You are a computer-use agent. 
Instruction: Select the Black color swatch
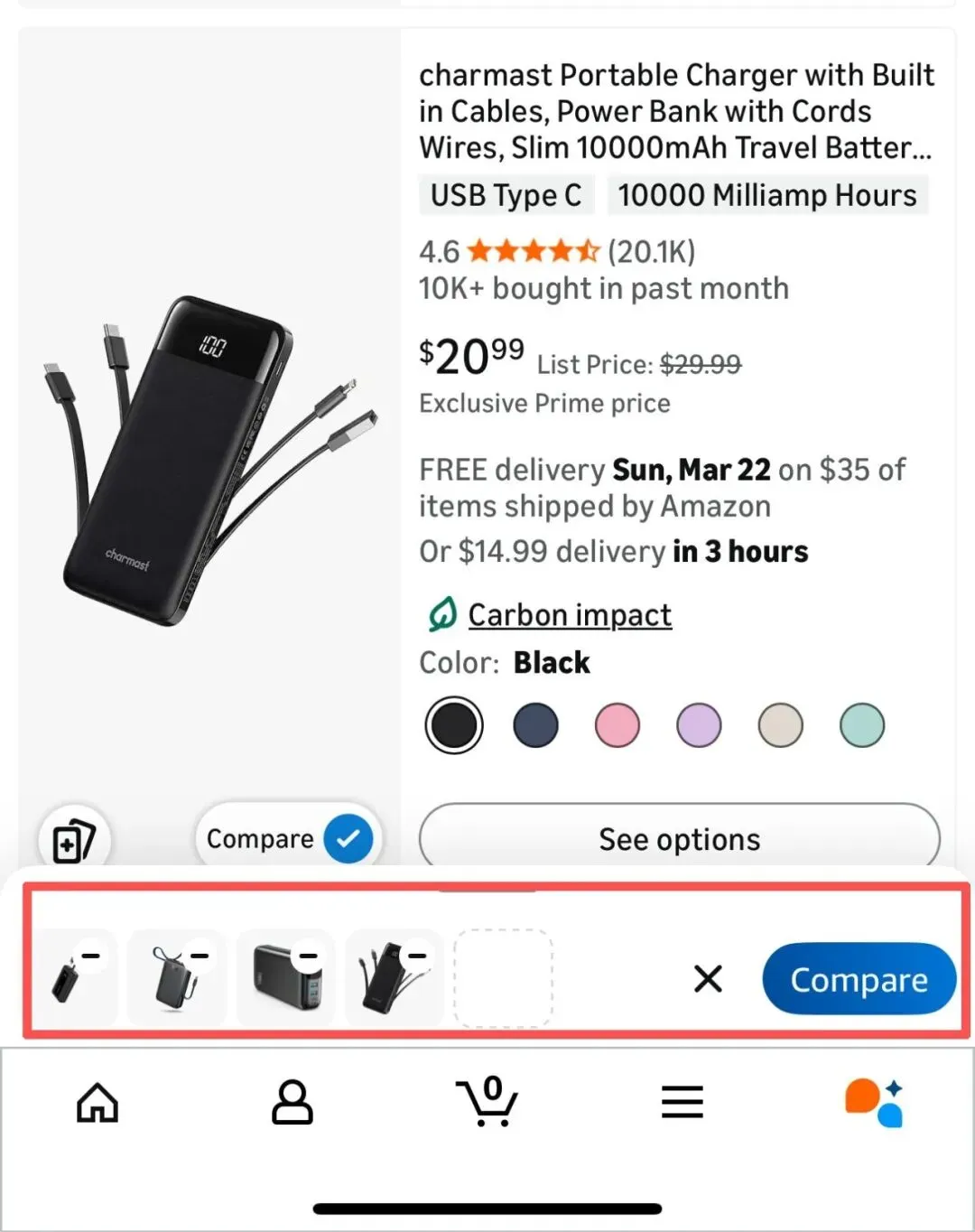pyautogui.click(x=454, y=725)
